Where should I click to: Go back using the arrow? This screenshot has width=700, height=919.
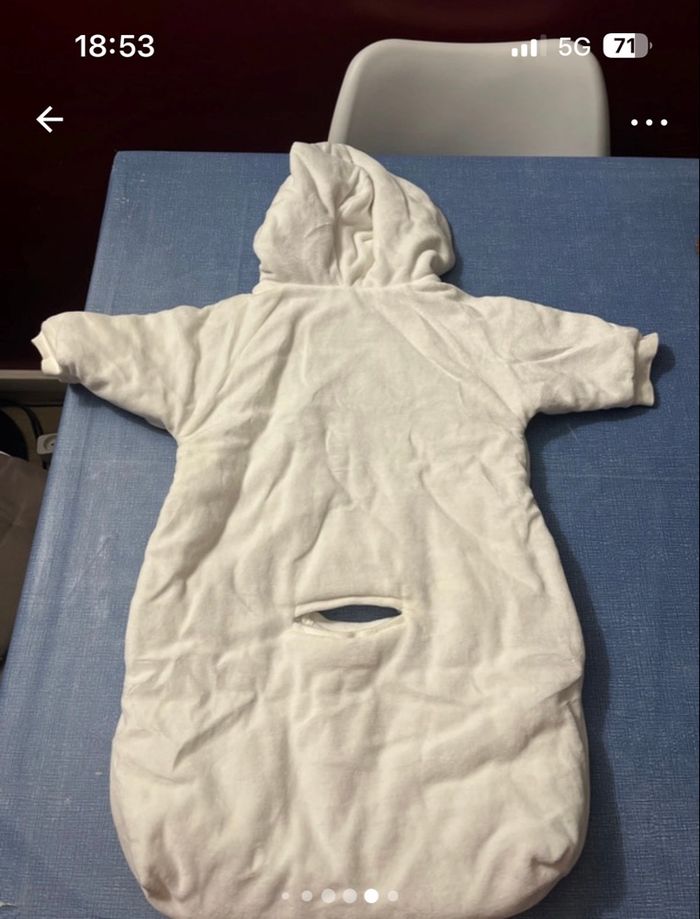49,120
